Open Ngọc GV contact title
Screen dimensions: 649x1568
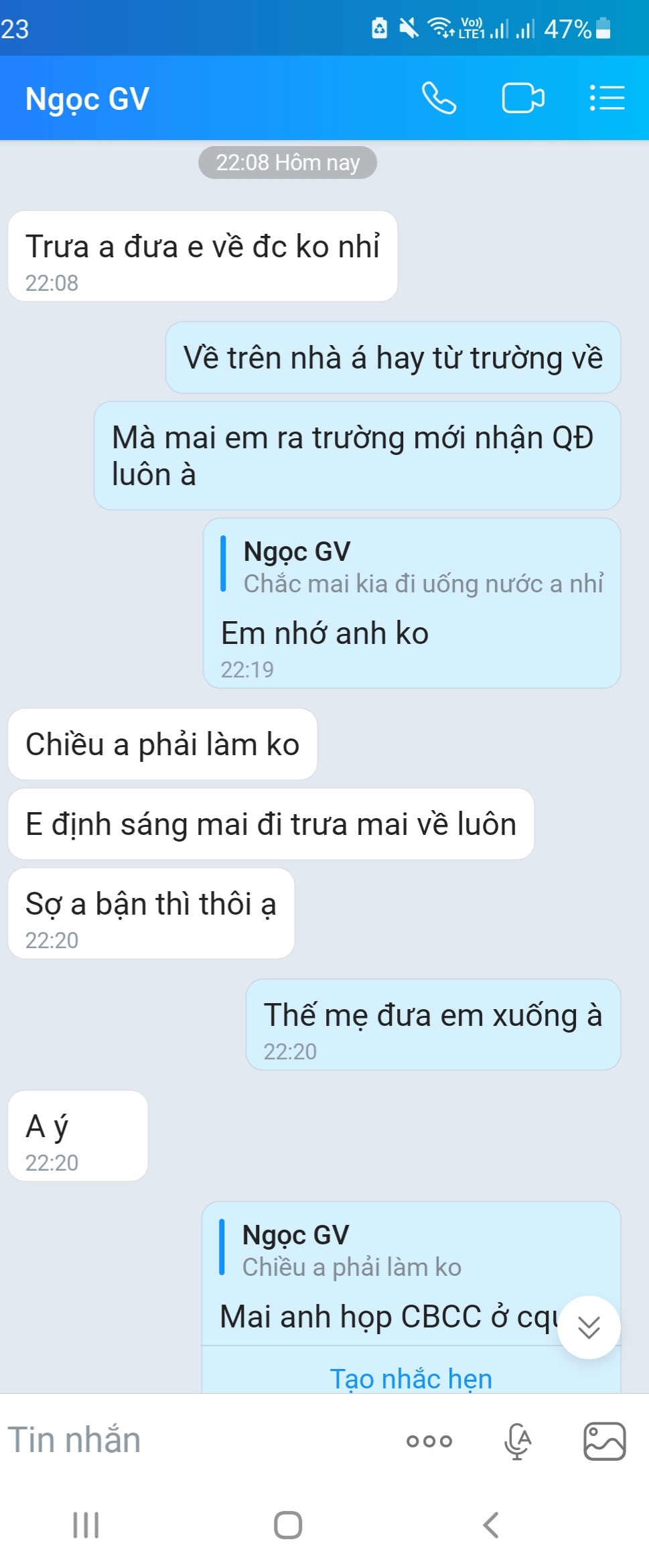point(87,99)
